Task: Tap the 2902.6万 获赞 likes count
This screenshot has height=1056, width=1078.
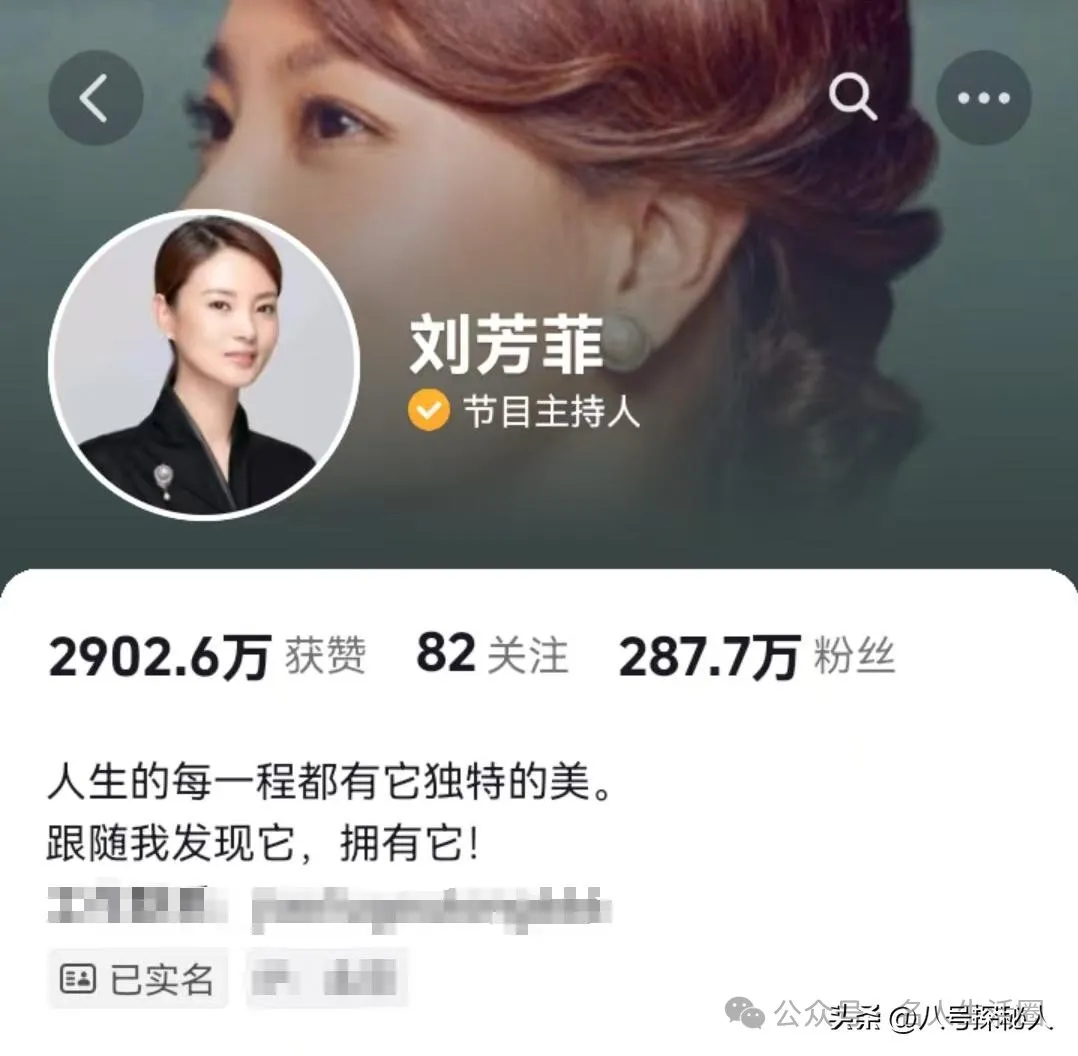Action: click(207, 658)
